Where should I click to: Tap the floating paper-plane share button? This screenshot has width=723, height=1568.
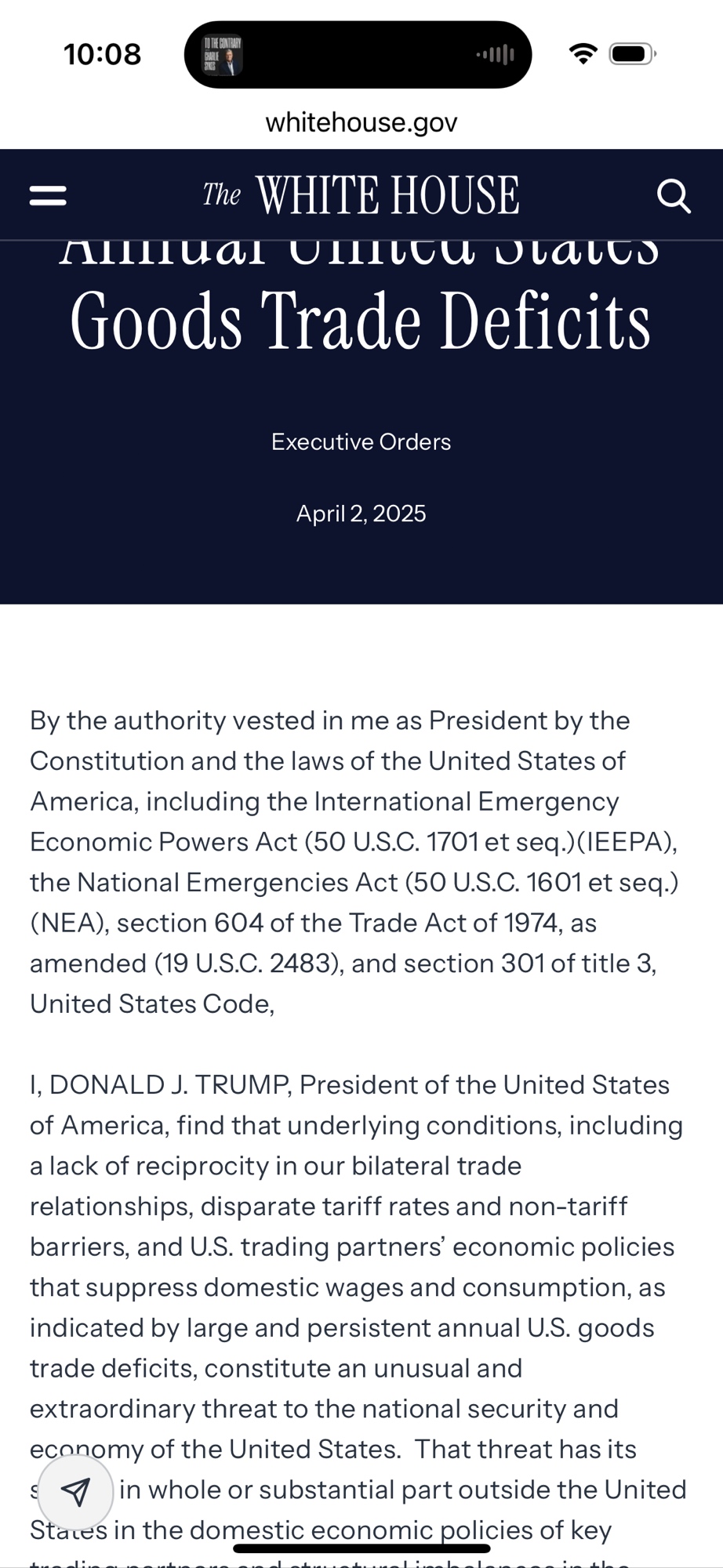tap(75, 1492)
